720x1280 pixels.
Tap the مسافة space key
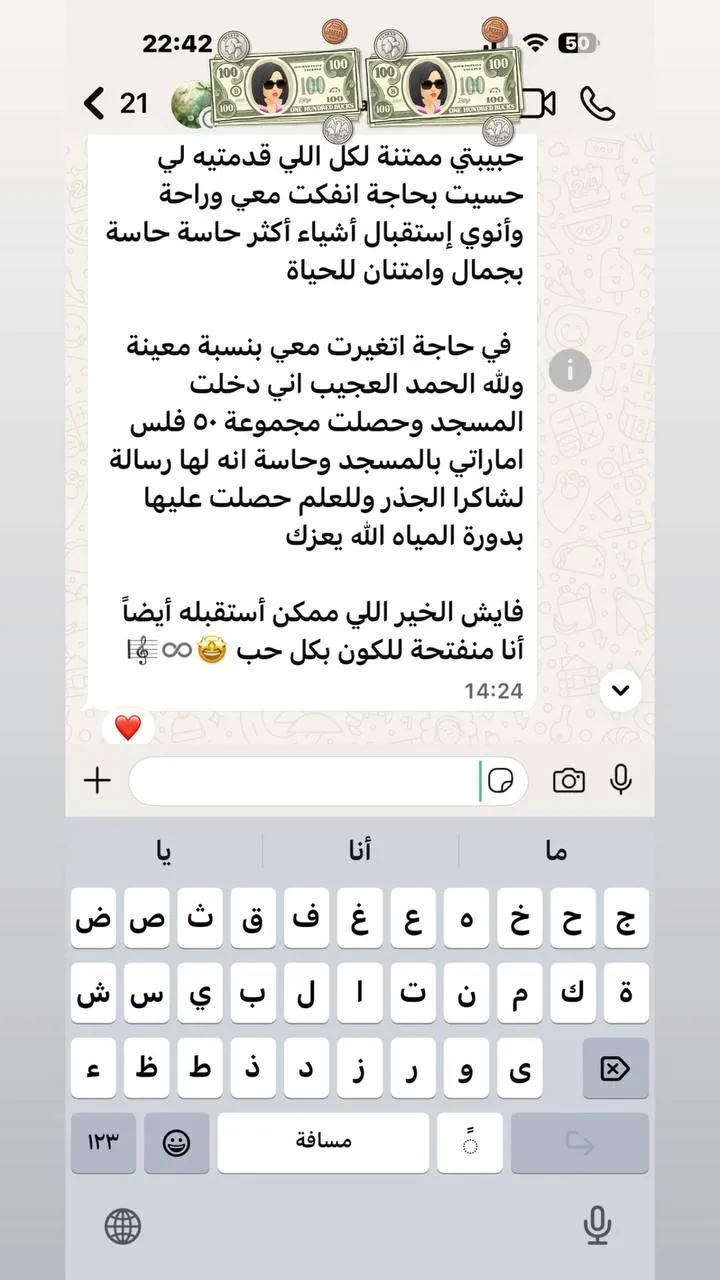(x=324, y=1142)
